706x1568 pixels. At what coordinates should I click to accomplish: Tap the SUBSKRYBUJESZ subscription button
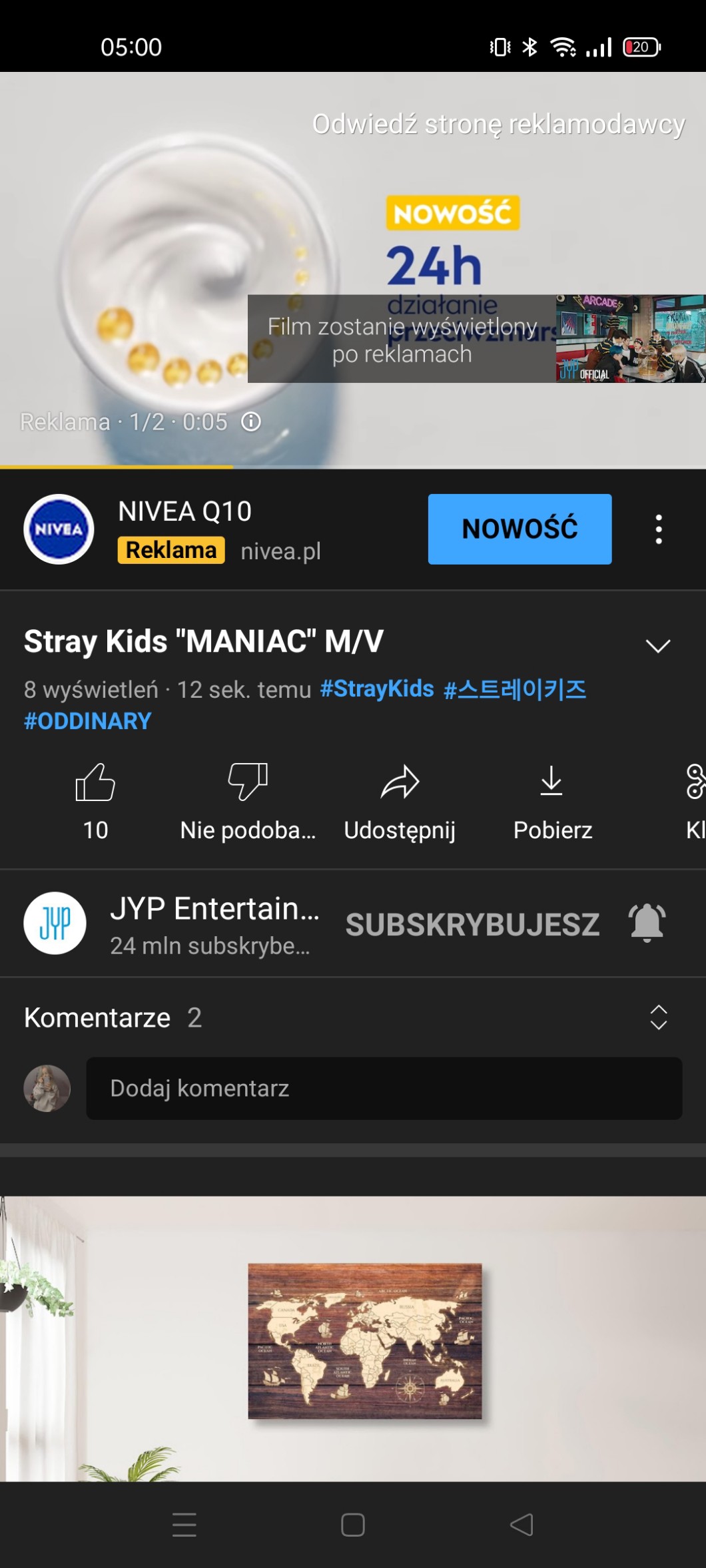472,924
